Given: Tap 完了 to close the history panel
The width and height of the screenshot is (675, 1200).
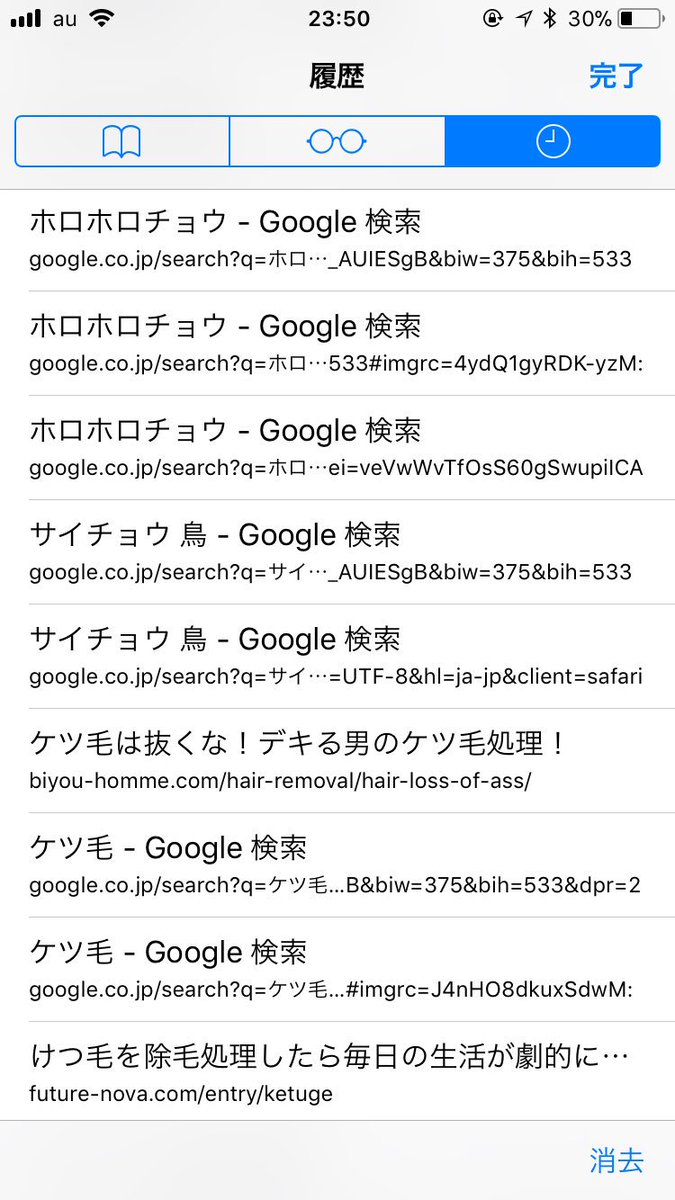Looking at the screenshot, I should pyautogui.click(x=616, y=76).
